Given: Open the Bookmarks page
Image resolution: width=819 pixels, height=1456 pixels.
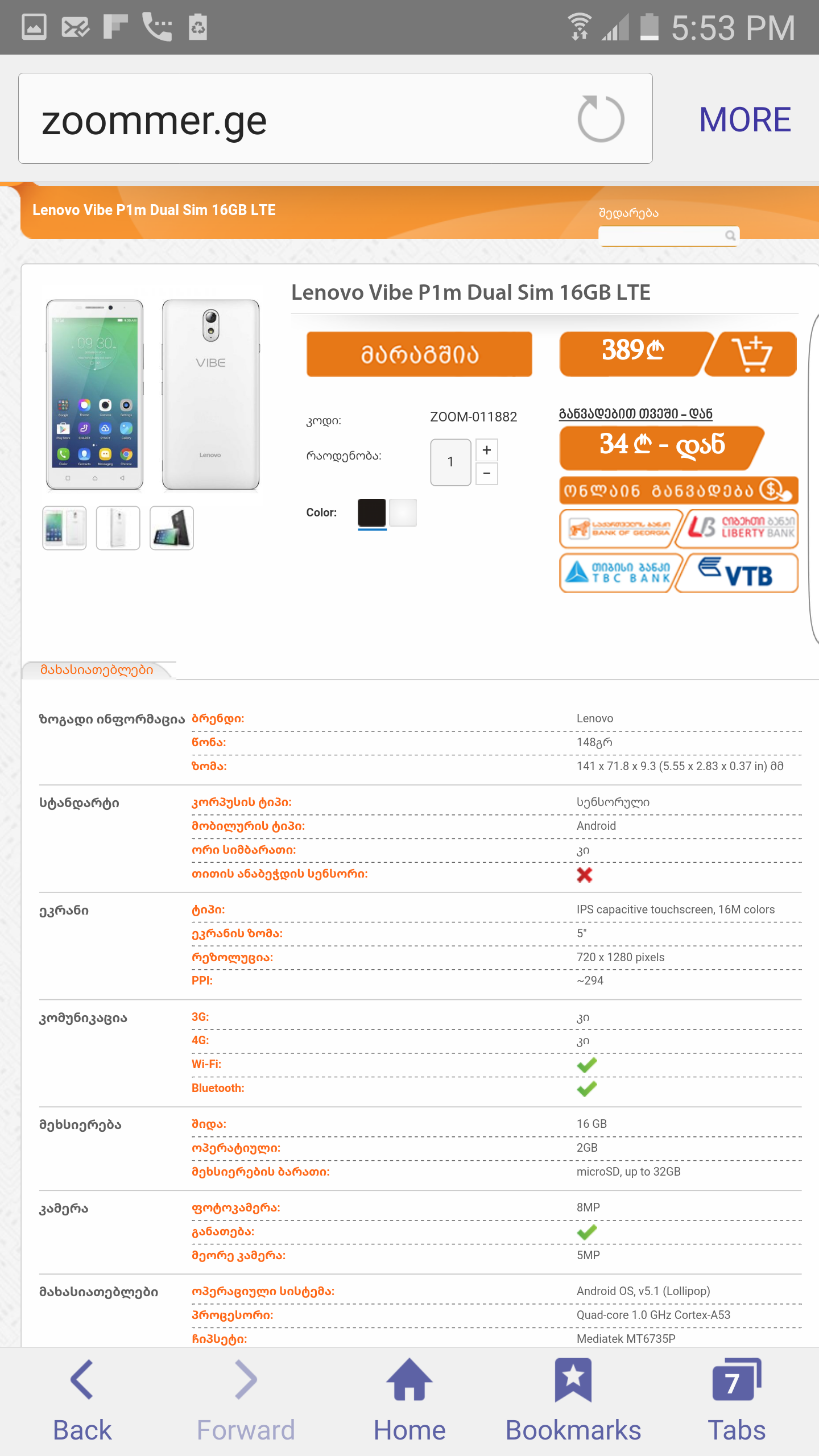Looking at the screenshot, I should 573,1399.
